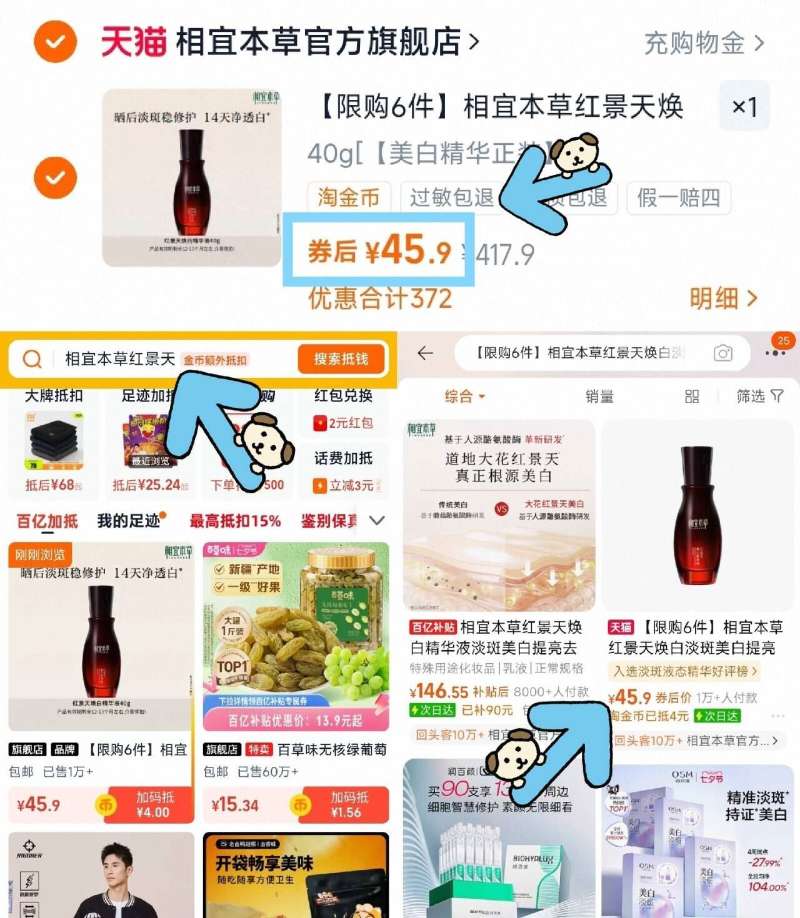Expand the 鉴别保真 row chevron
Screen dimensions: 800x918
click(x=375, y=521)
